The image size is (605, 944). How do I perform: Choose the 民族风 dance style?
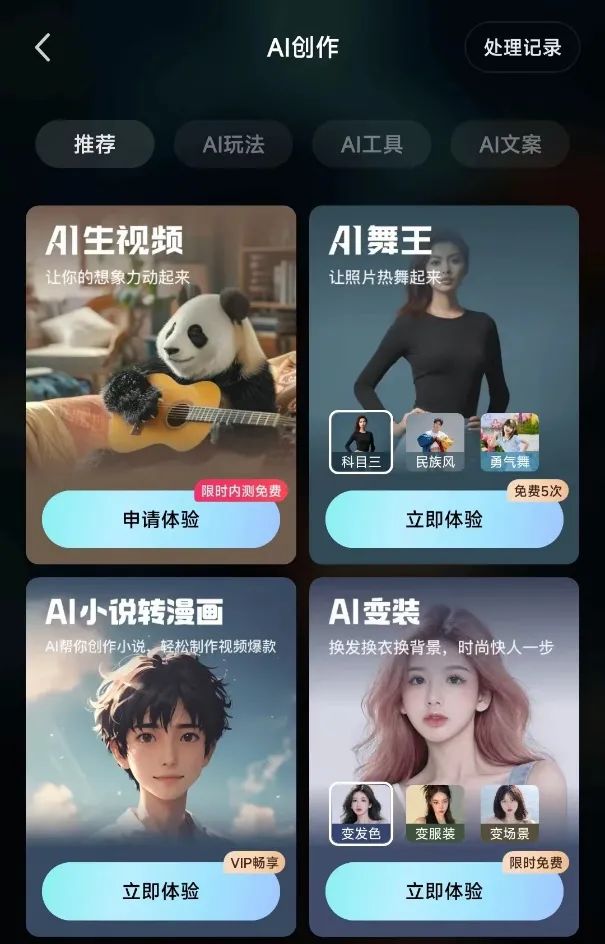pyautogui.click(x=435, y=442)
